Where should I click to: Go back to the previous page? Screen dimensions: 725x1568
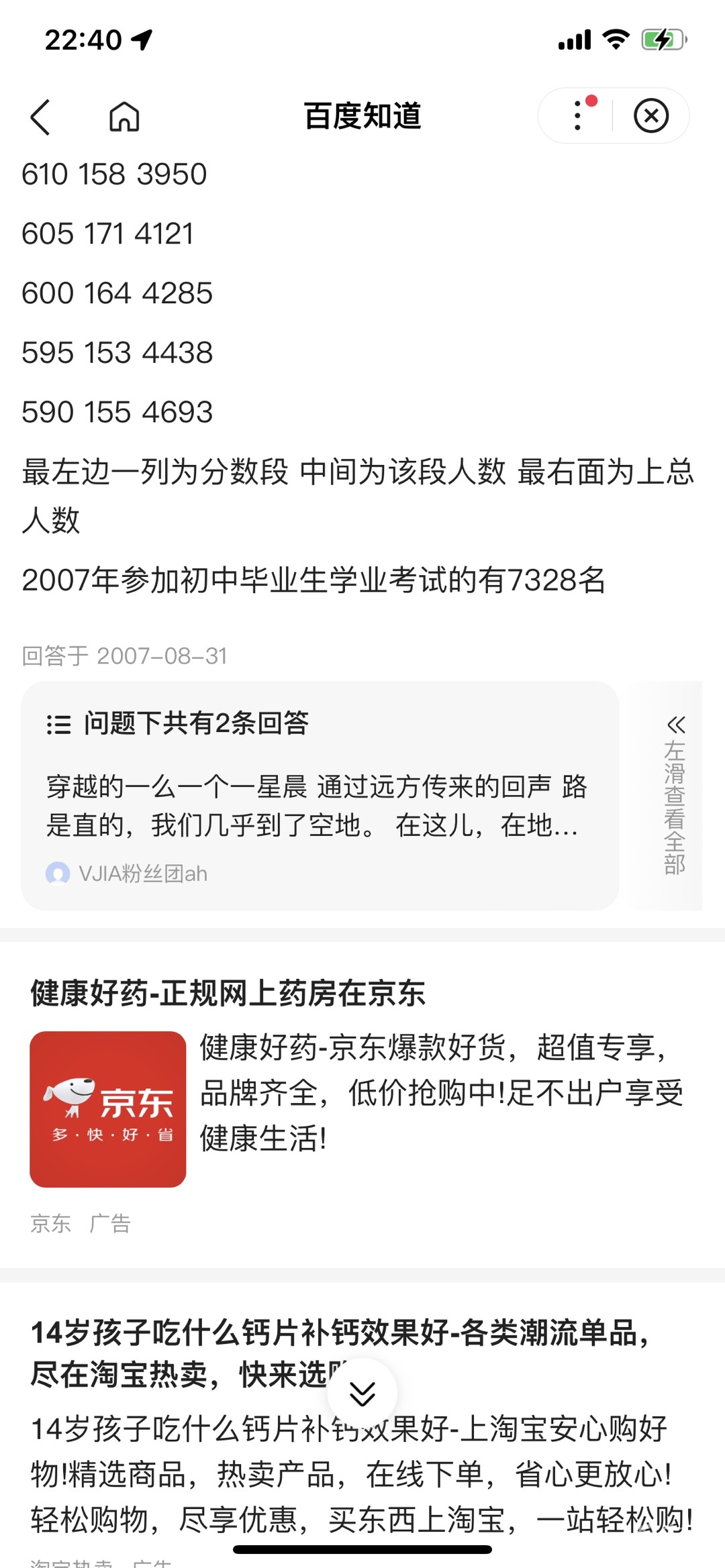(x=41, y=117)
